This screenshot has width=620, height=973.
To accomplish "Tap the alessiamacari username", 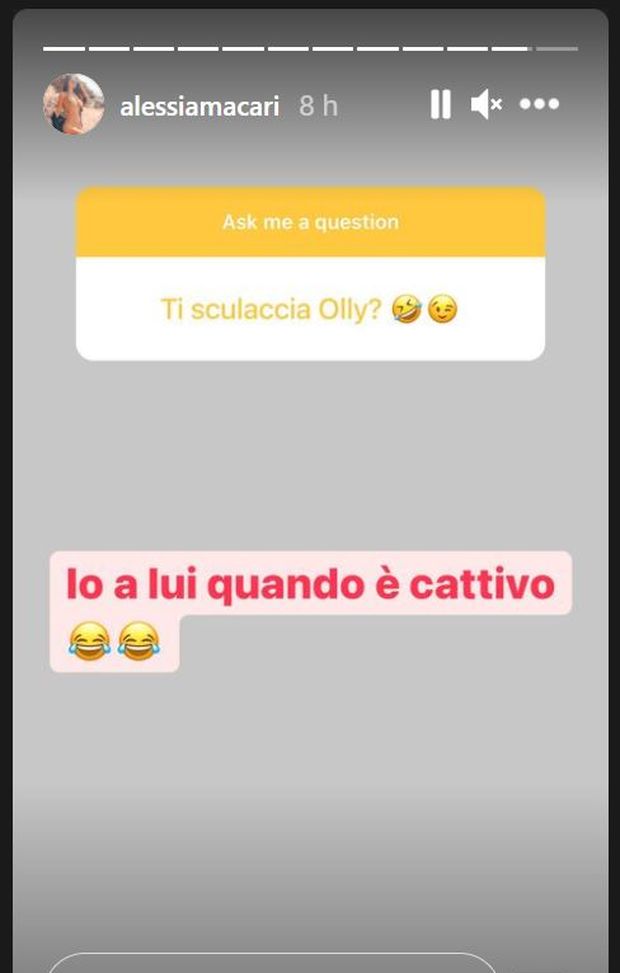I will point(199,106).
